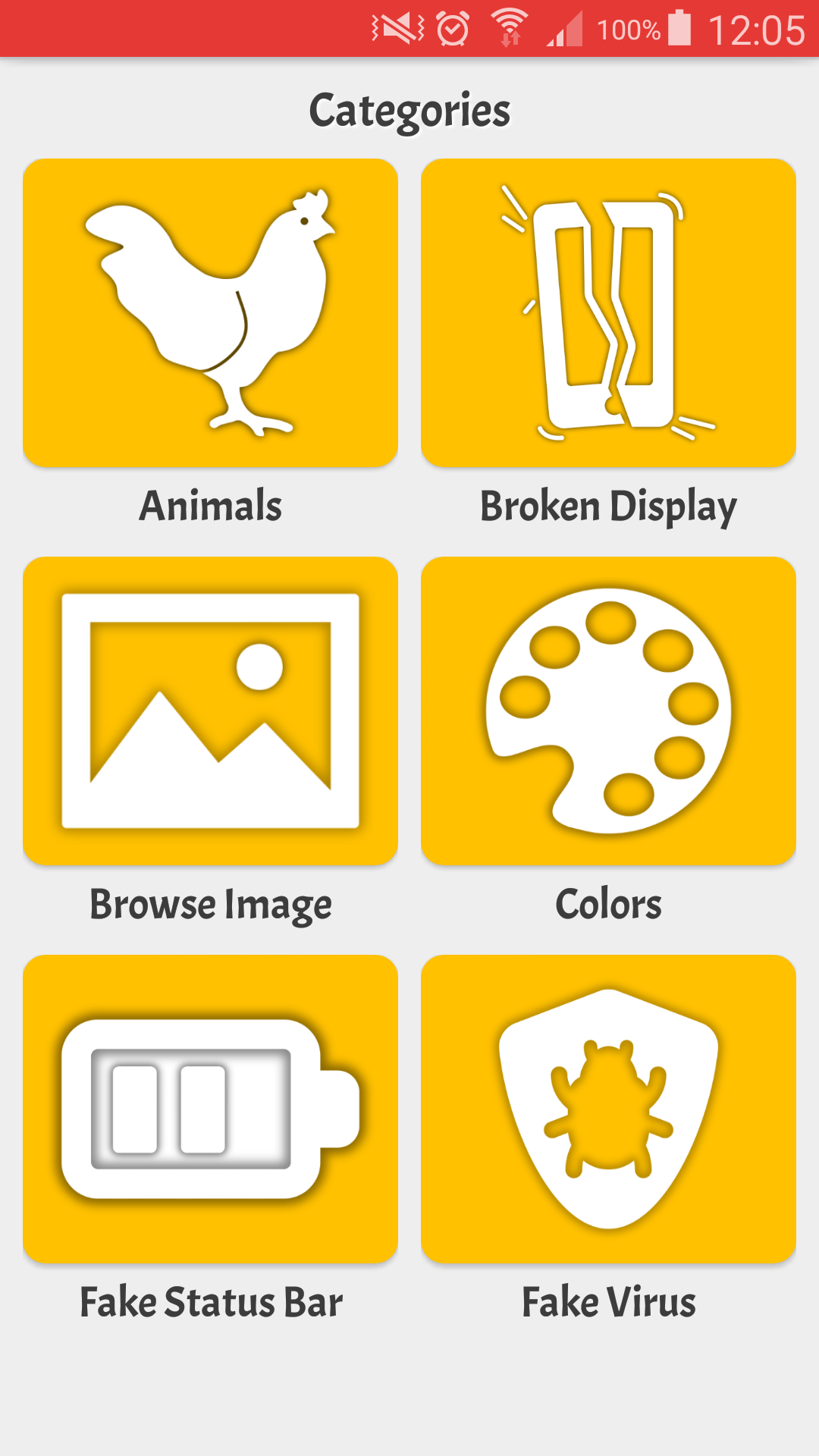819x1456 pixels.
Task: Open the Animals category with the rooster icon
Action: pyautogui.click(x=211, y=312)
